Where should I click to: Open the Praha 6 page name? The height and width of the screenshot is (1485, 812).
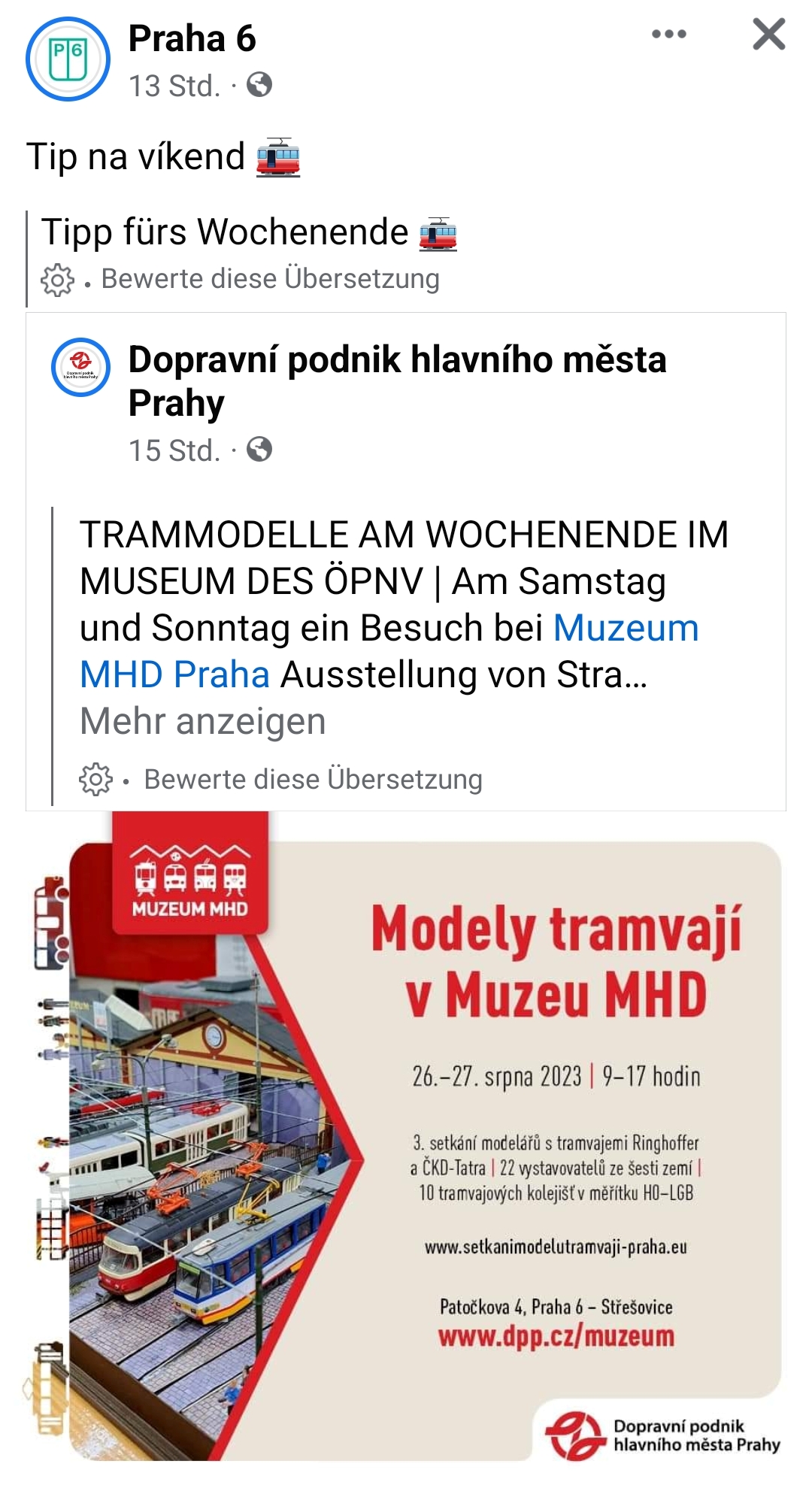click(x=192, y=38)
